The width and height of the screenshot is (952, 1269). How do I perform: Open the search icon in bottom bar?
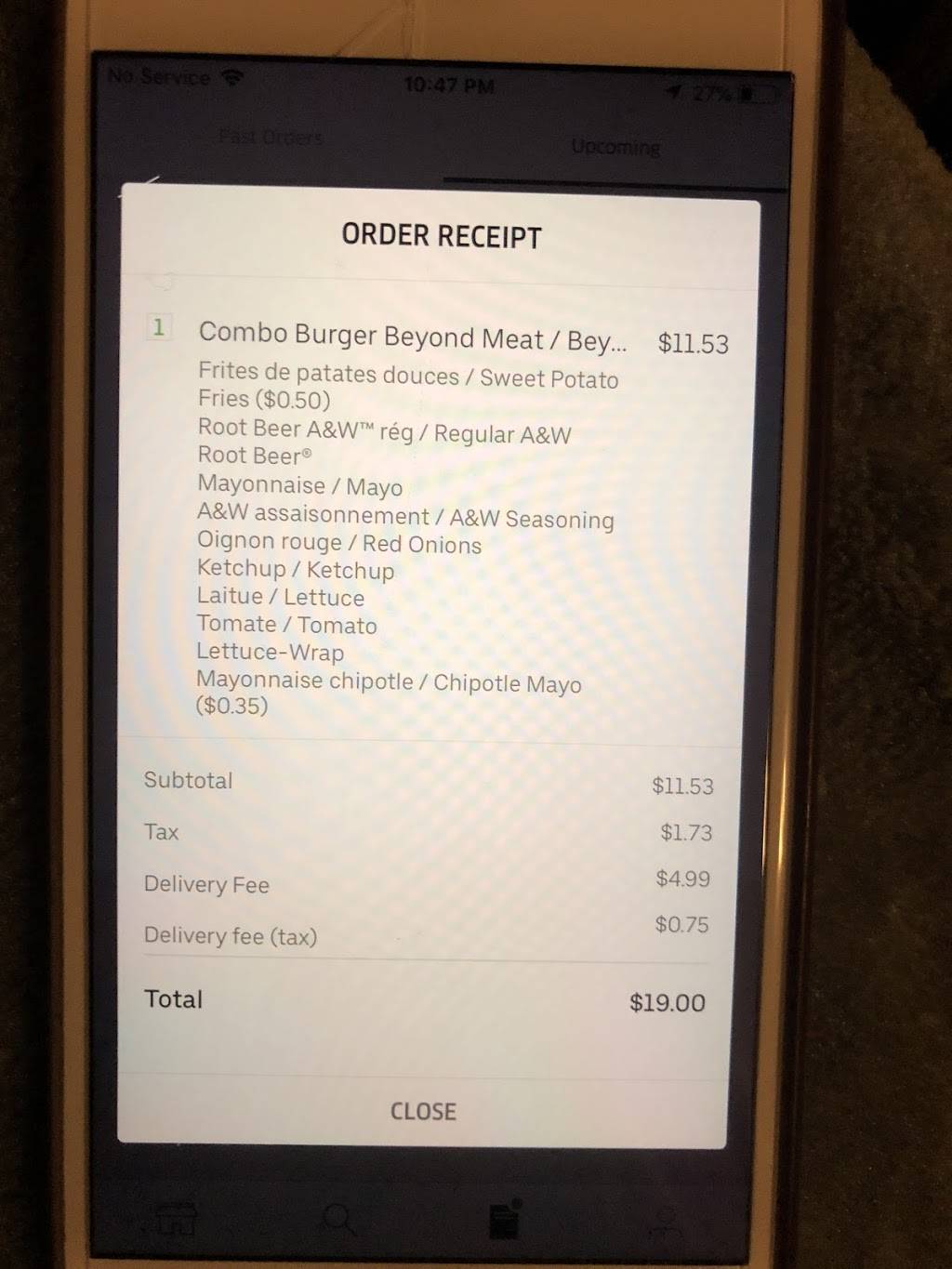pos(338,1218)
